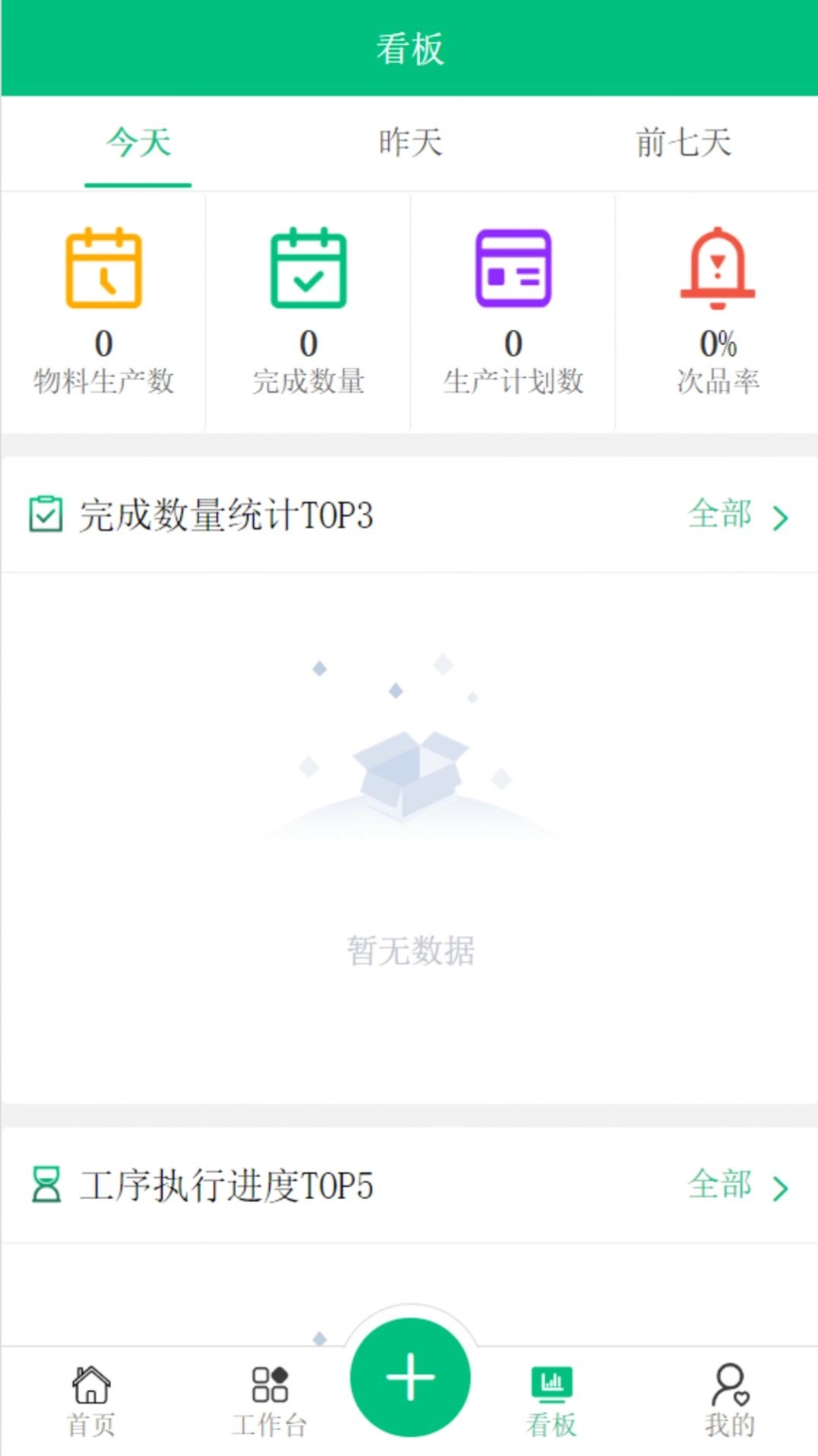Image resolution: width=818 pixels, height=1456 pixels.
Task: Open the 物料生产数 card
Action: (x=103, y=313)
